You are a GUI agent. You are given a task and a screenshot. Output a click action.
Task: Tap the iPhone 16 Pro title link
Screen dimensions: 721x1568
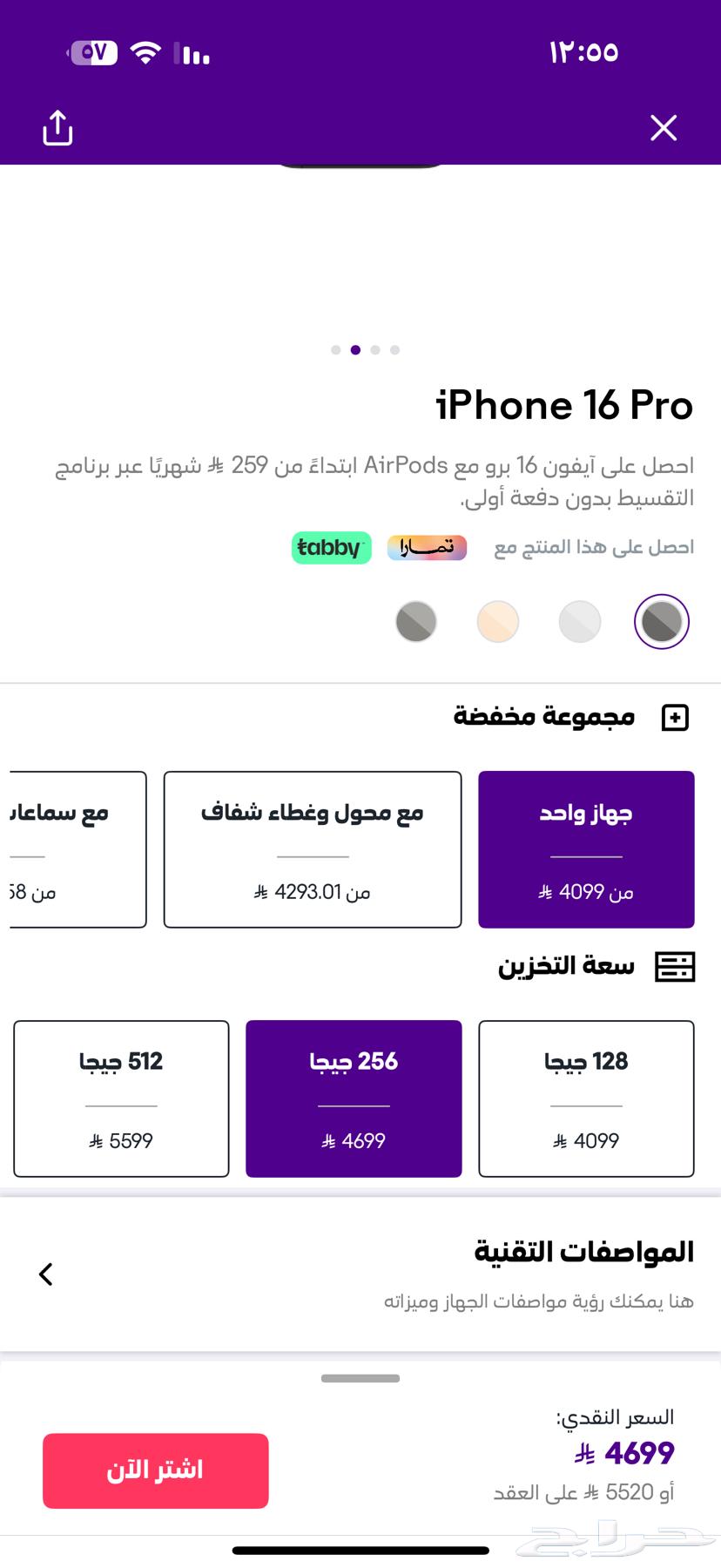point(563,404)
